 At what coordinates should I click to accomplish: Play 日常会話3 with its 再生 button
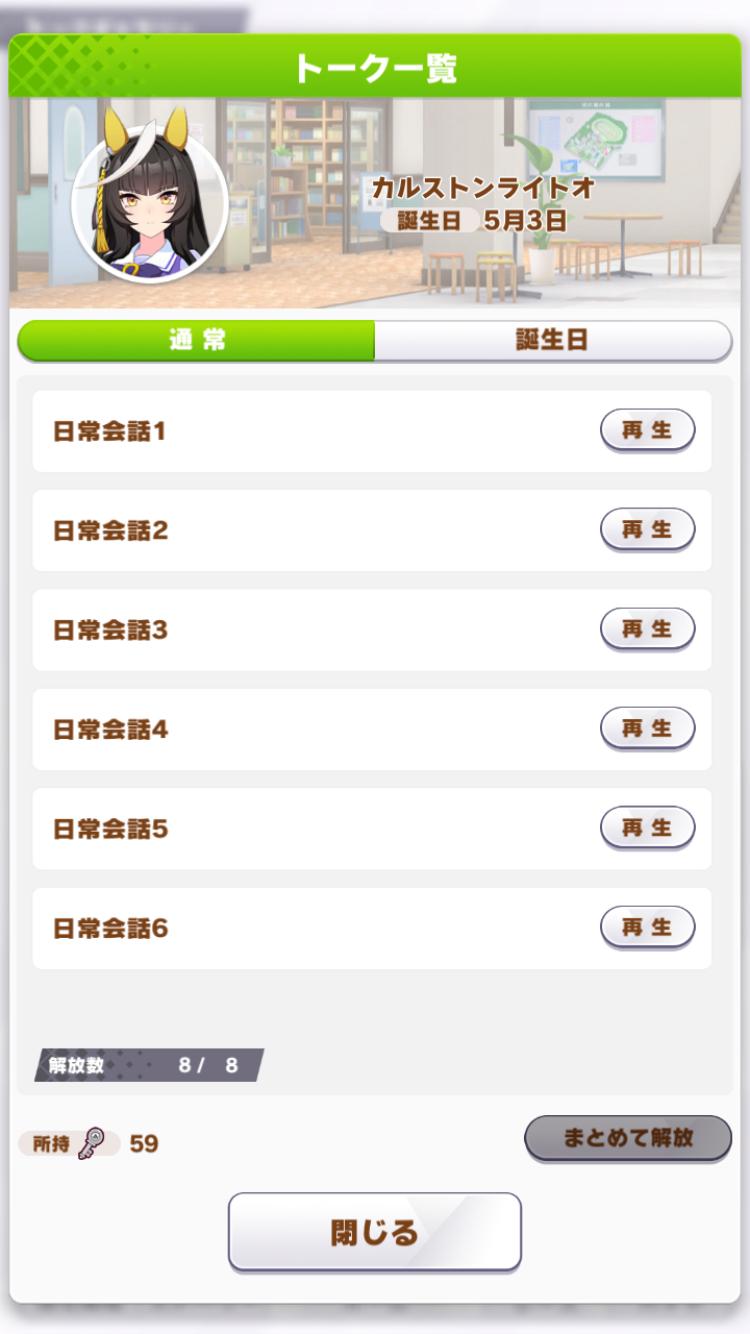[647, 630]
